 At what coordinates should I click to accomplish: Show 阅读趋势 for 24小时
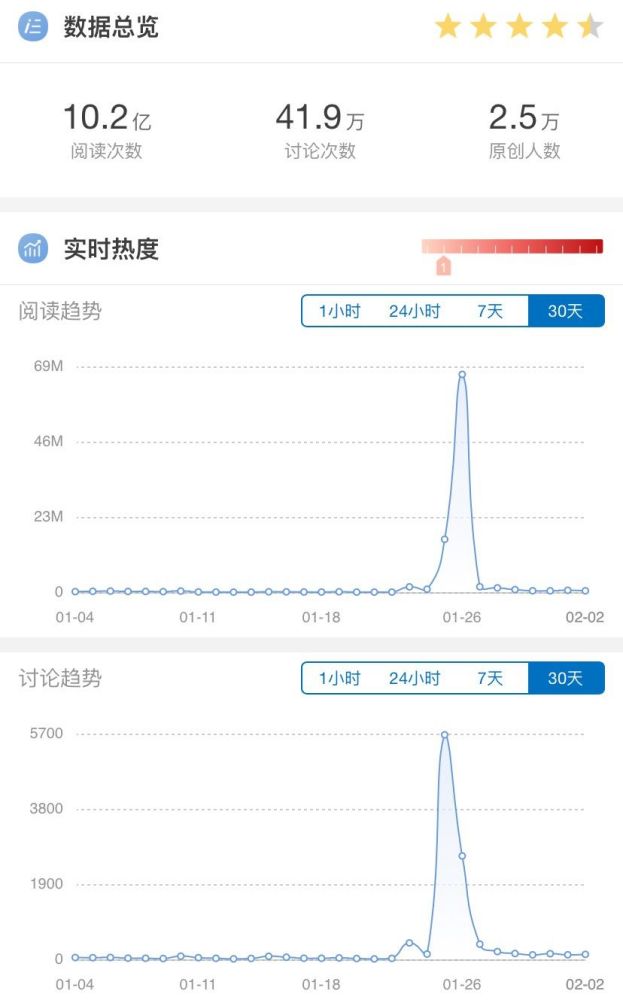(x=415, y=311)
